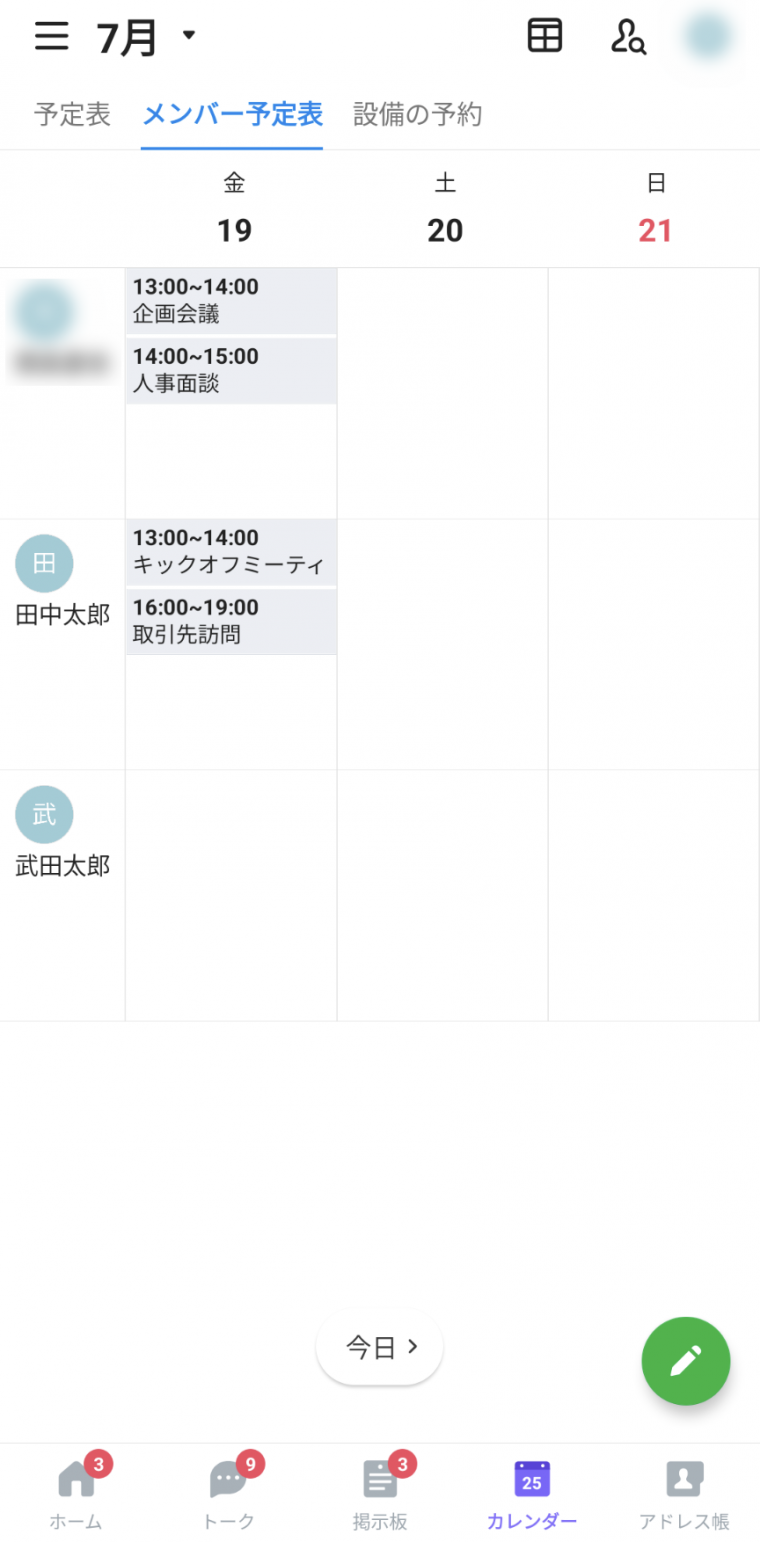Open your profile avatar in the top corner
Screen dimensions: 760x1542
point(708,34)
